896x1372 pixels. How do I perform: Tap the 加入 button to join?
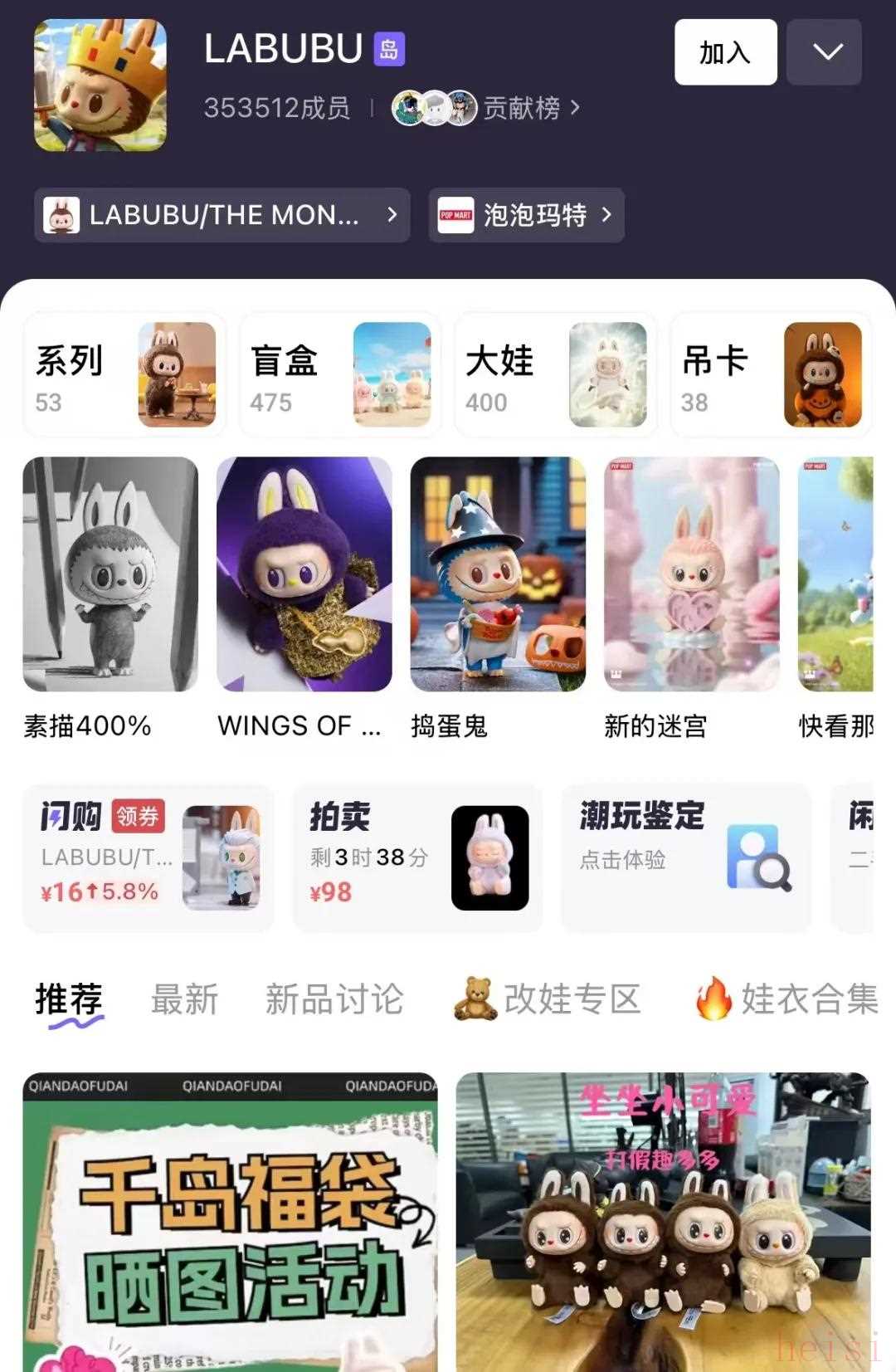[725, 52]
